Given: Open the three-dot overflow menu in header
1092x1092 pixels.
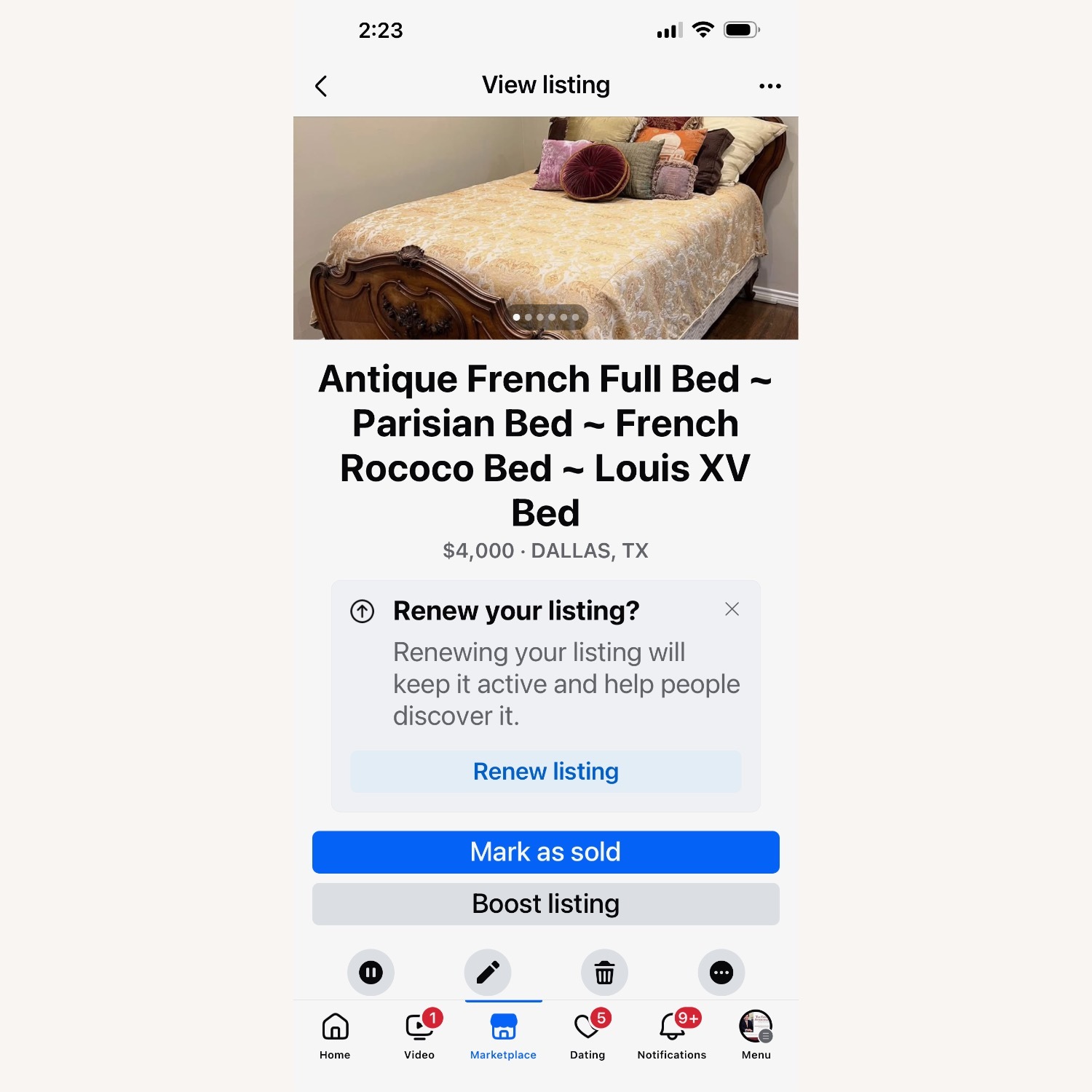Looking at the screenshot, I should pyautogui.click(x=769, y=86).
